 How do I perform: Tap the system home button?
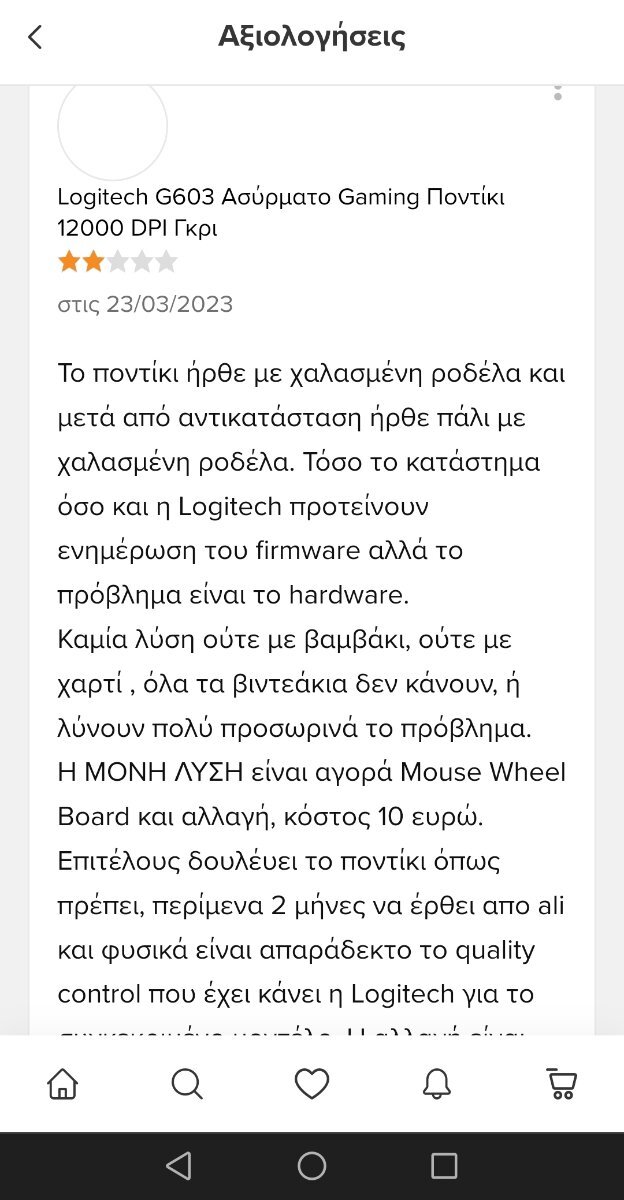pyautogui.click(x=312, y=1166)
